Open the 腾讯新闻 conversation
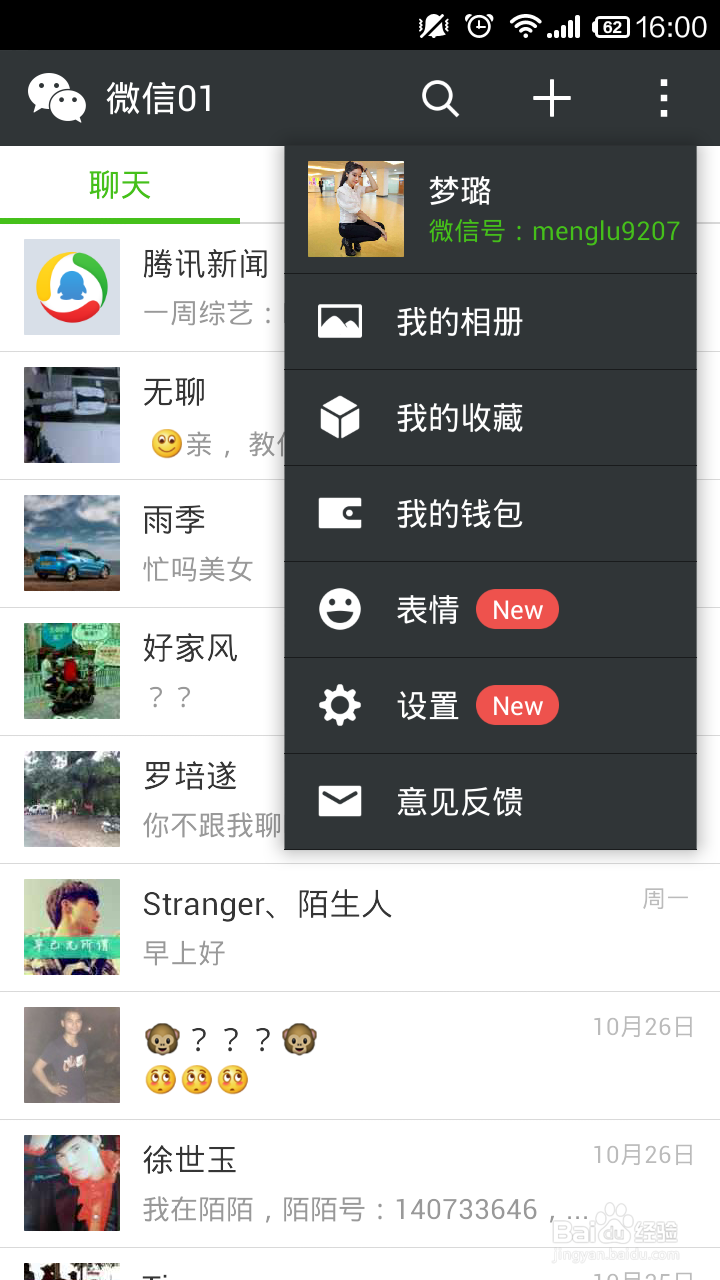The height and width of the screenshot is (1280, 720). click(x=150, y=288)
